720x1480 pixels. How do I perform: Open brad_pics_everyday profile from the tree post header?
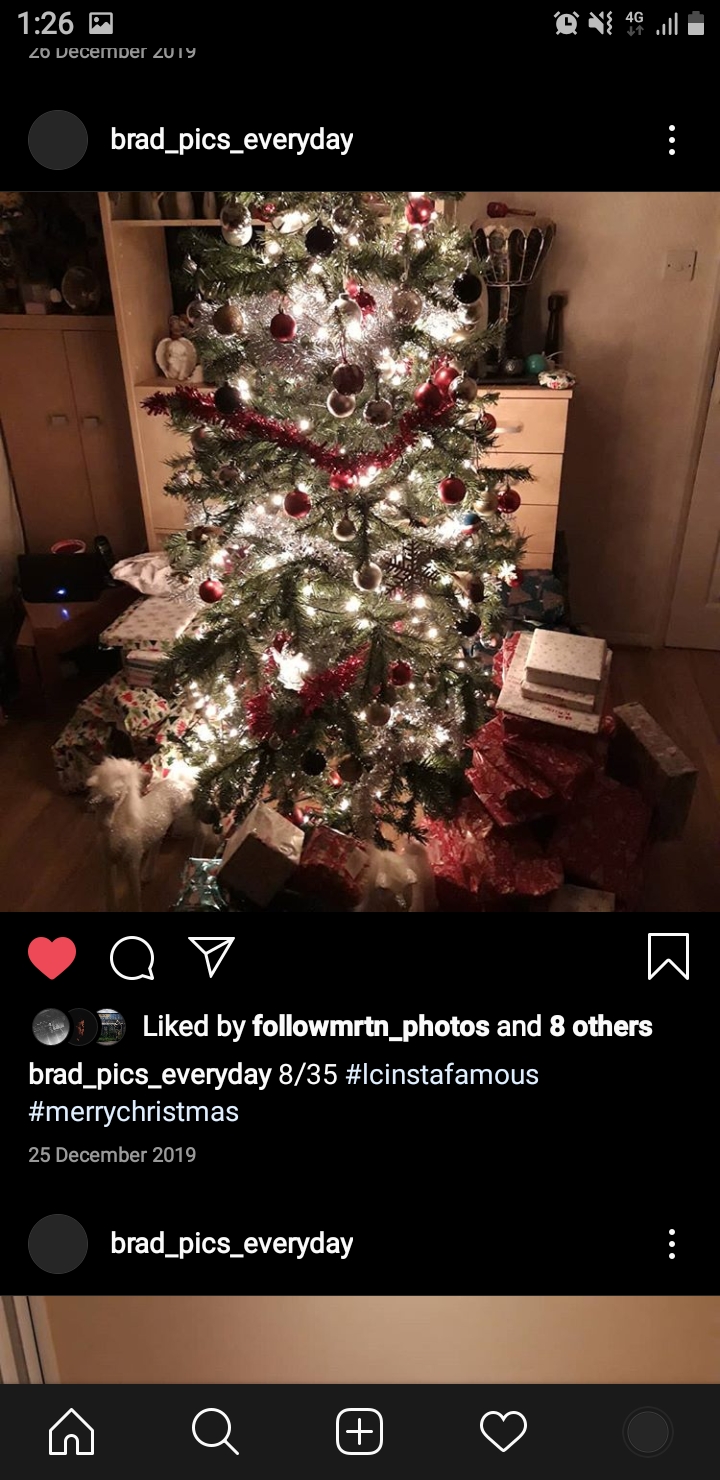231,140
